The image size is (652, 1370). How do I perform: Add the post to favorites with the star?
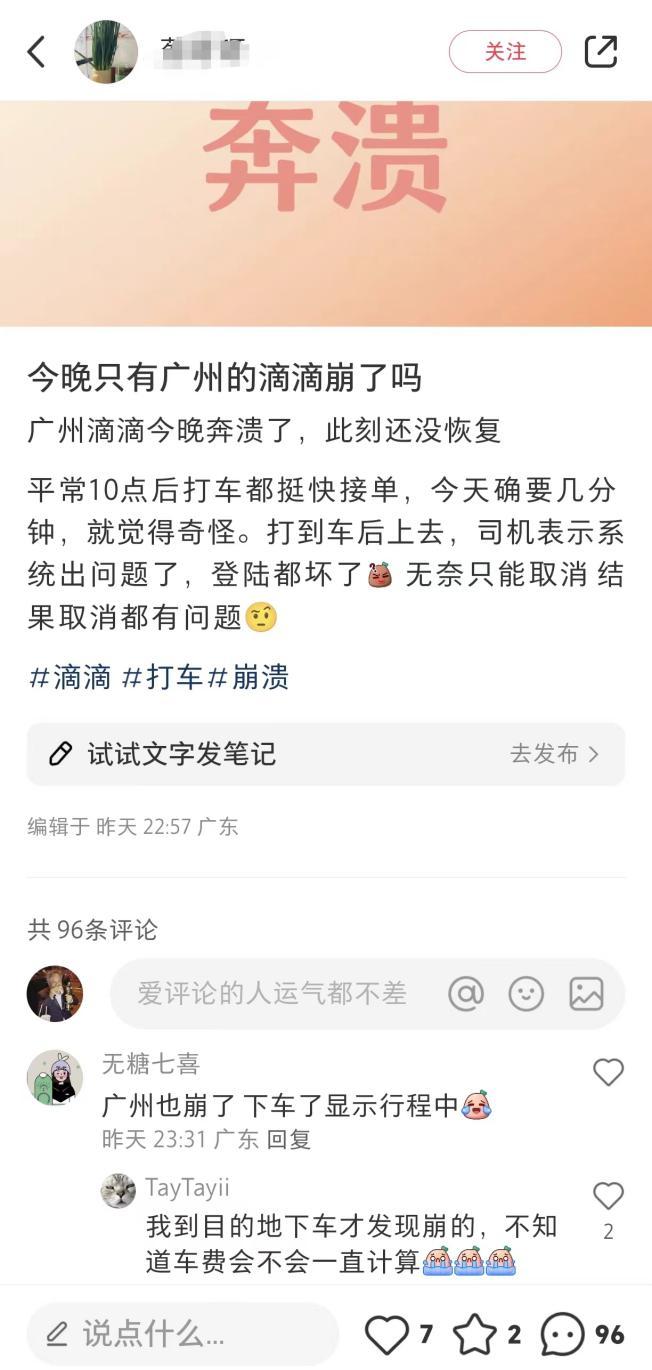(x=475, y=1333)
